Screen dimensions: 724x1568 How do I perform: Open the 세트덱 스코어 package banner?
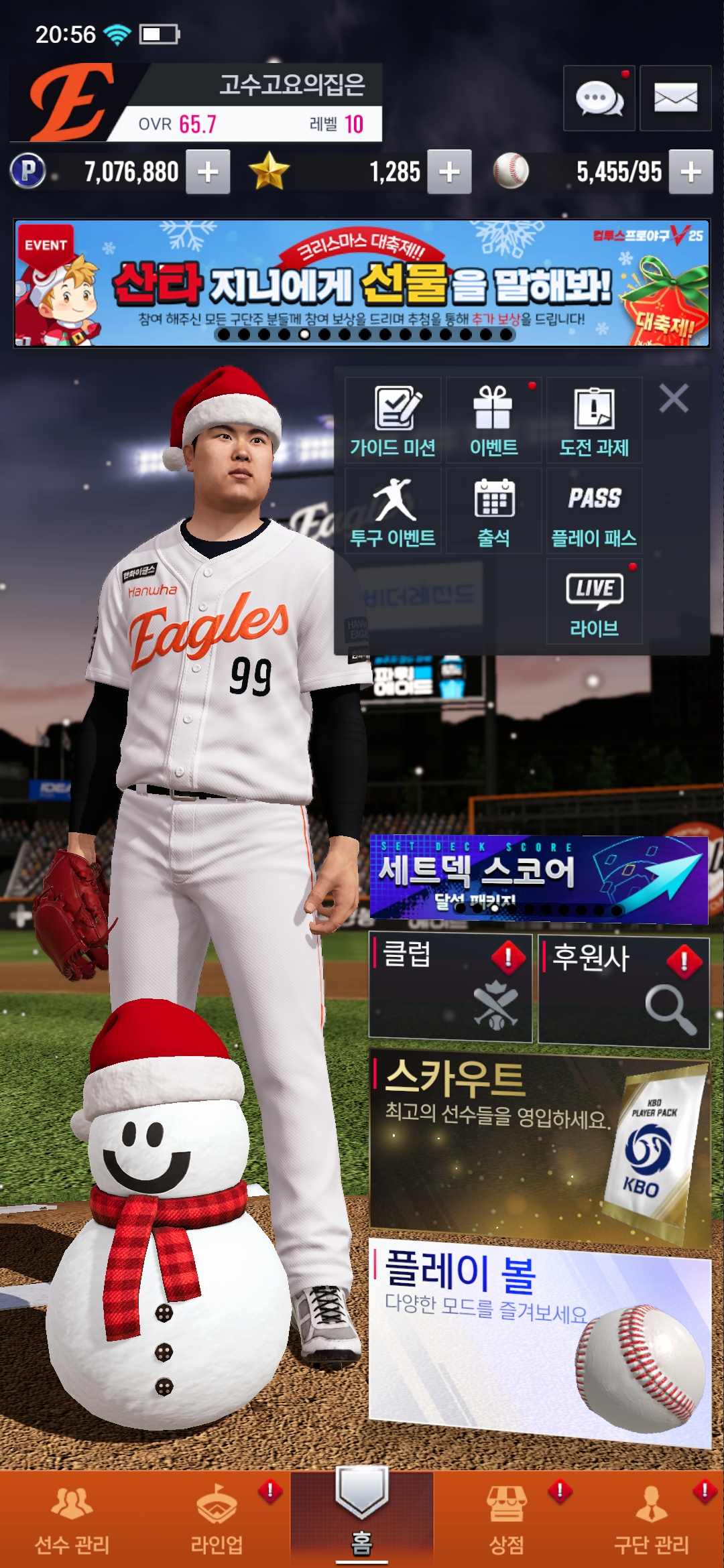coord(538,879)
